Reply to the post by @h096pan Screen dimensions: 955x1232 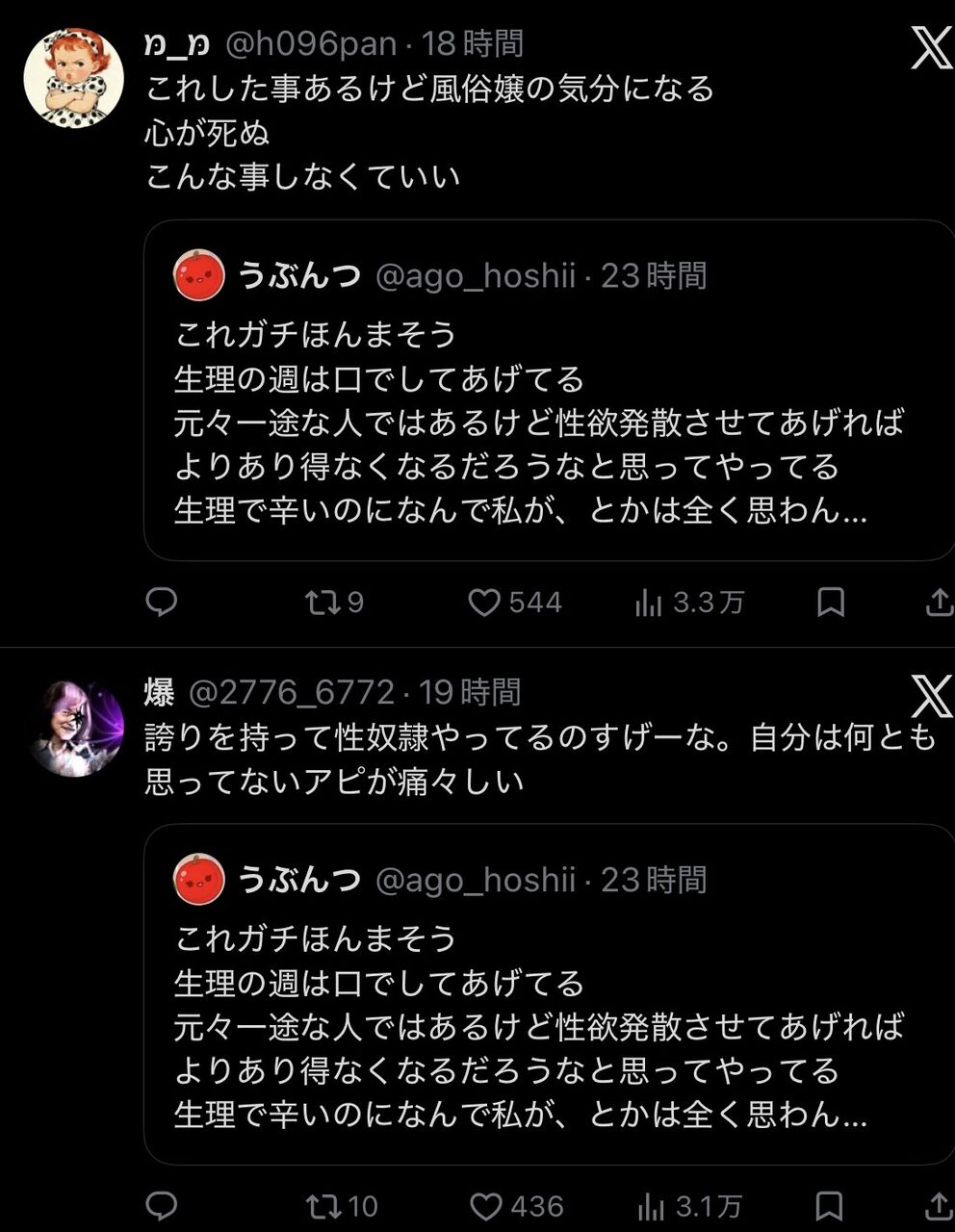(161, 603)
